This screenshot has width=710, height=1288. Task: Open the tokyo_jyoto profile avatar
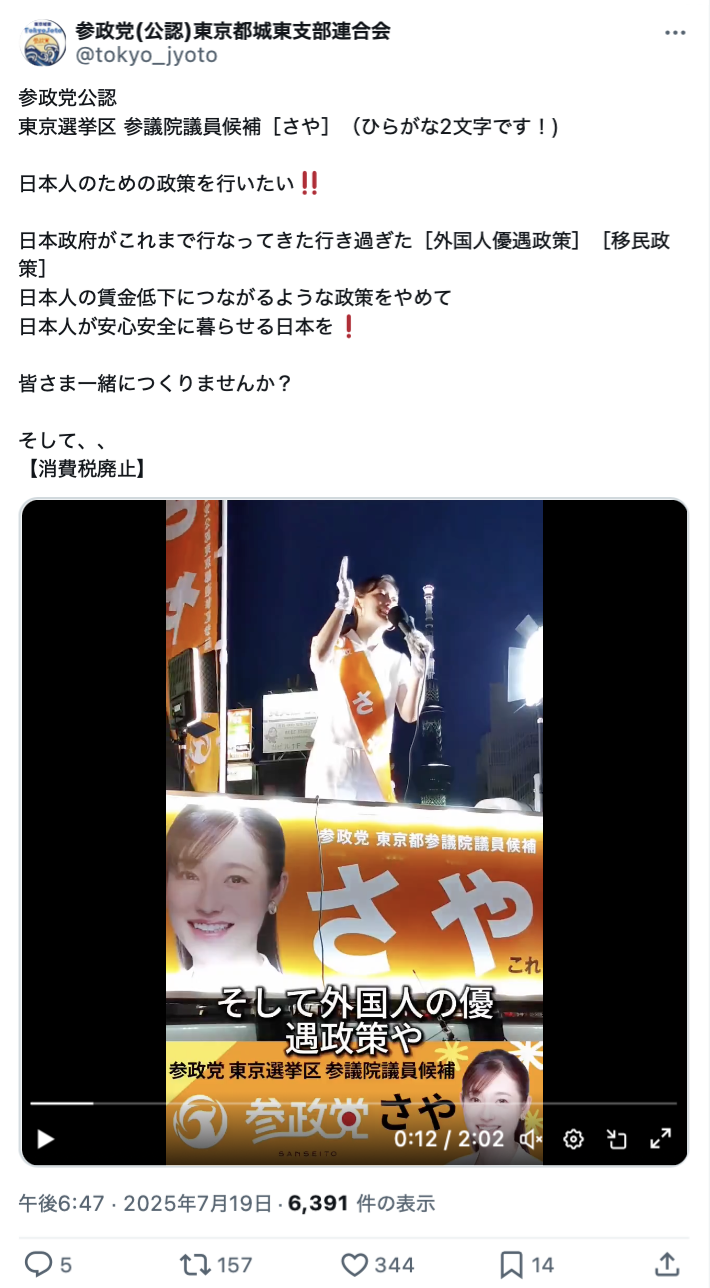point(43,43)
